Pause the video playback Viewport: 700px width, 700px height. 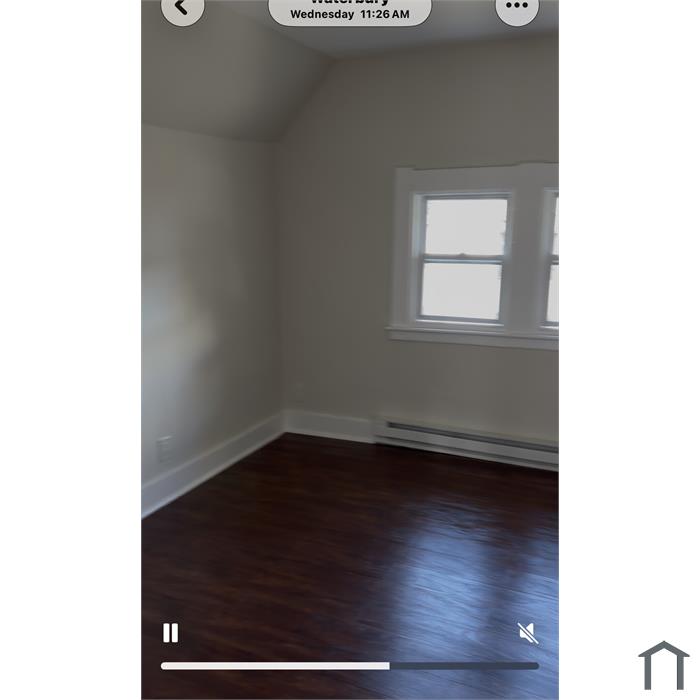tap(171, 632)
